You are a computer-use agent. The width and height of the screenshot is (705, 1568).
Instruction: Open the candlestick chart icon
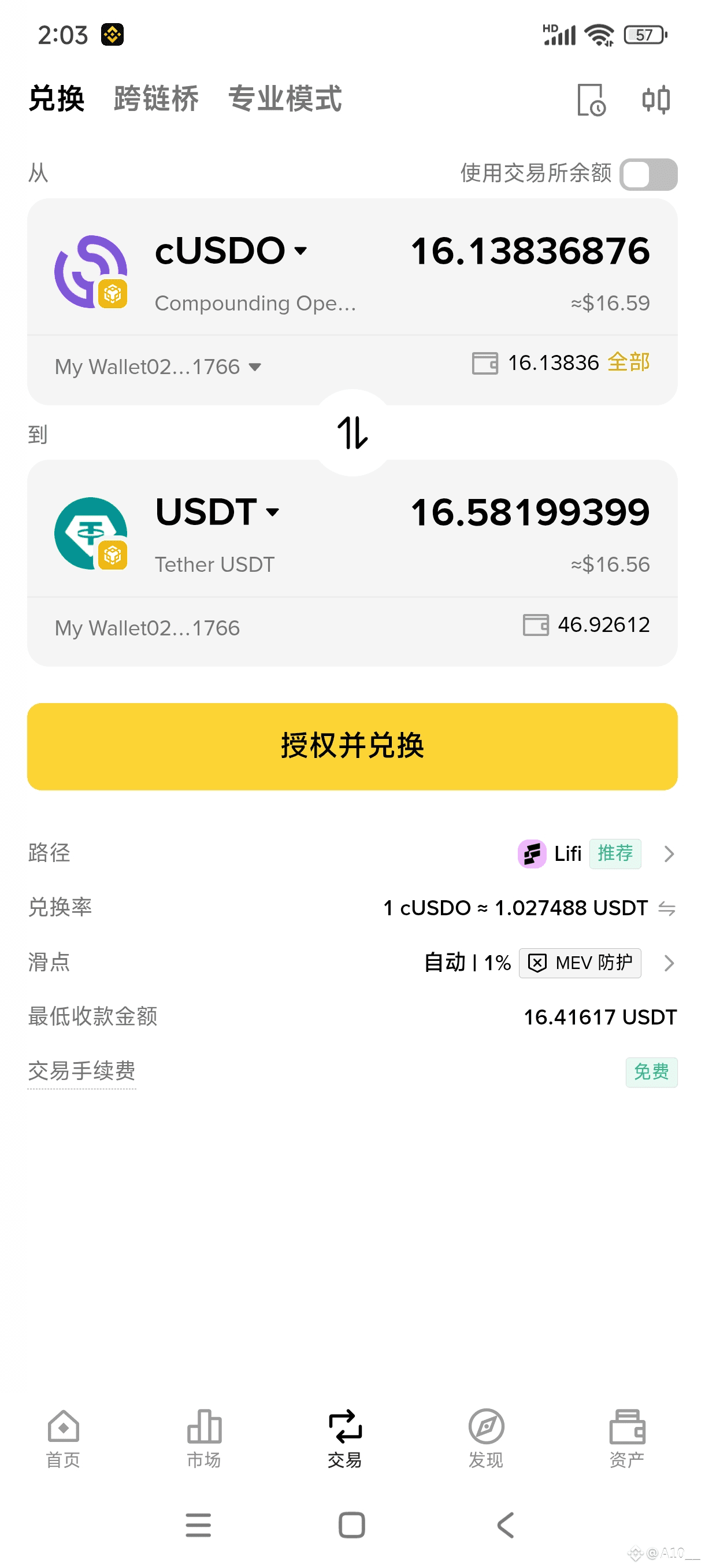click(656, 100)
